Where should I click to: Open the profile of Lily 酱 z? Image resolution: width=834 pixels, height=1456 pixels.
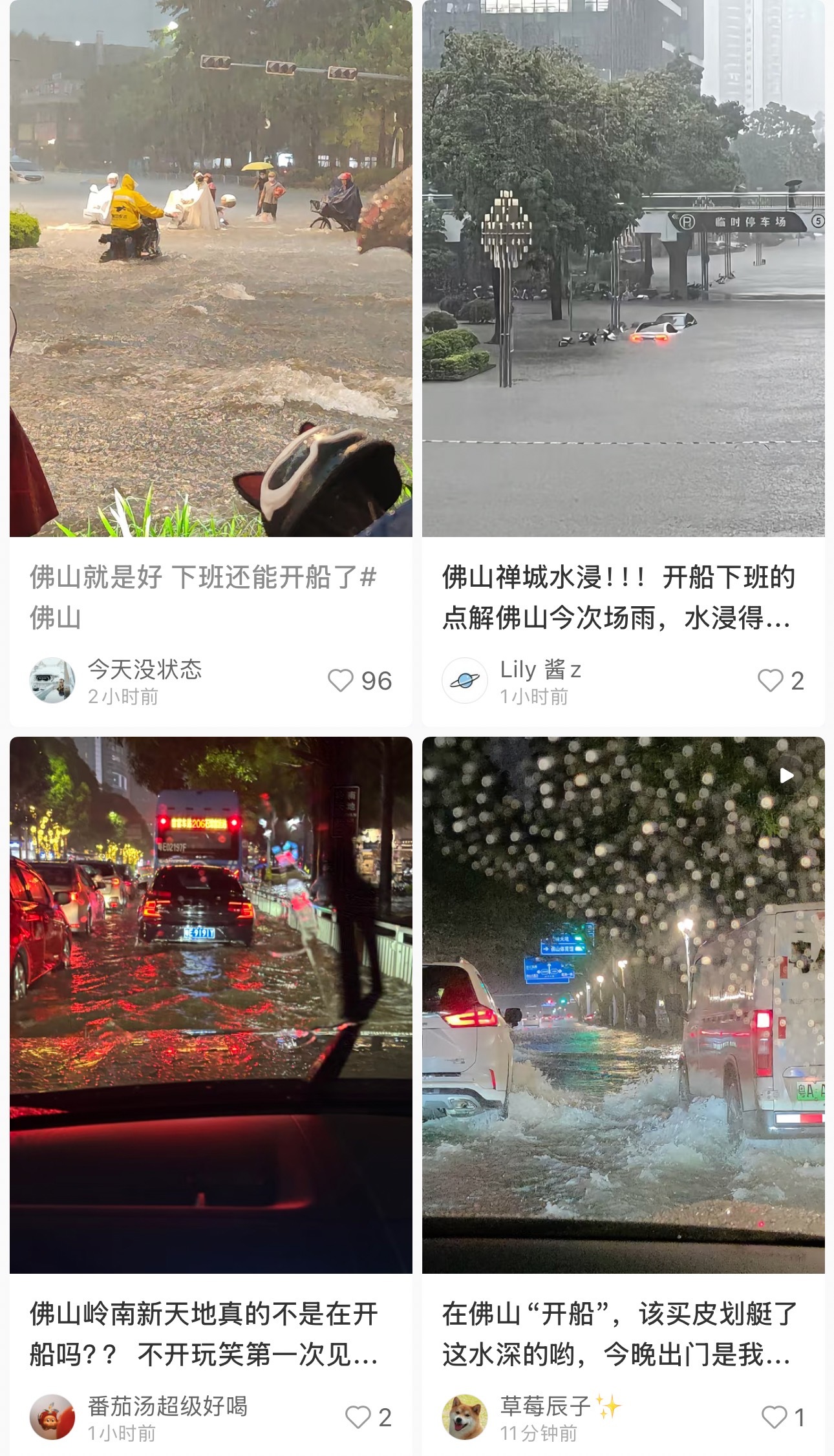click(x=465, y=681)
